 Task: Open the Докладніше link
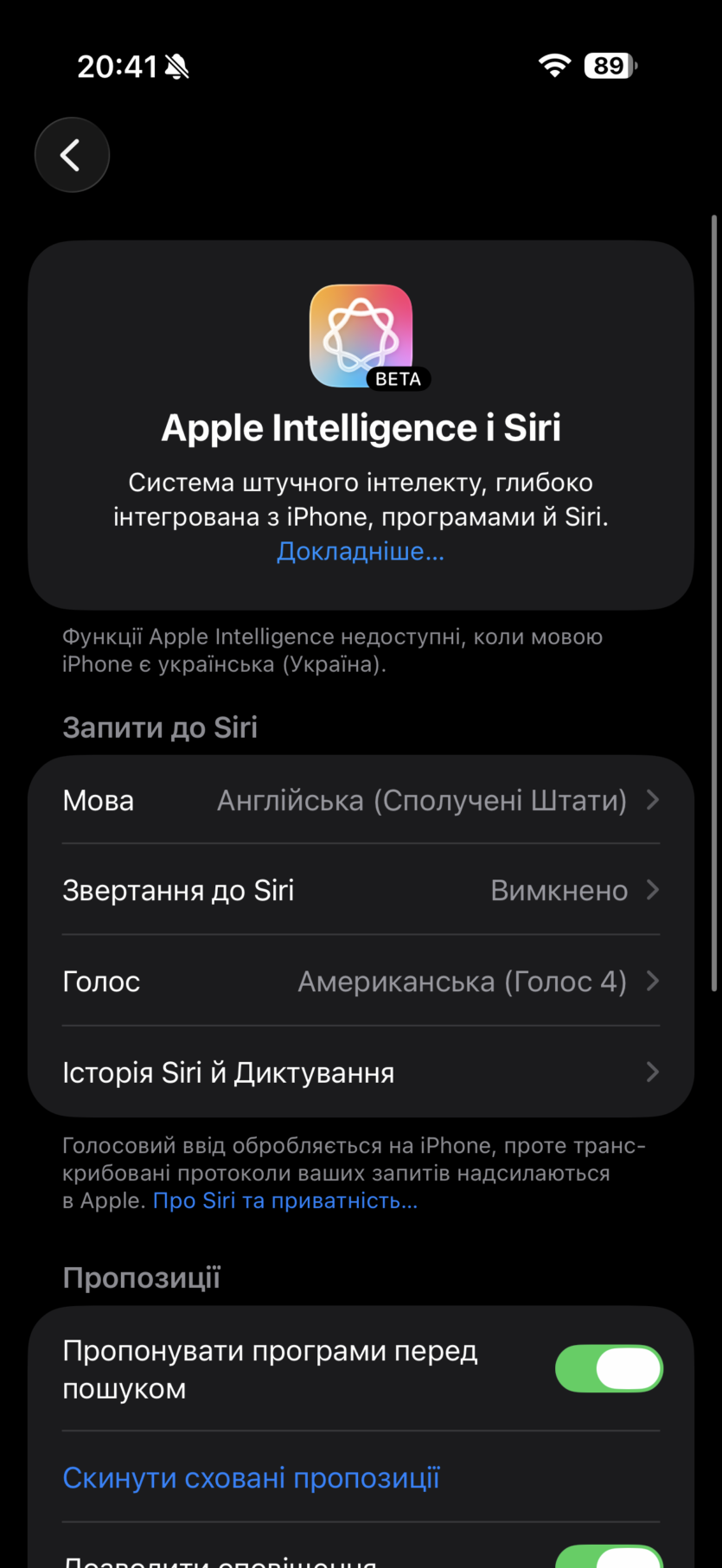pos(361,552)
